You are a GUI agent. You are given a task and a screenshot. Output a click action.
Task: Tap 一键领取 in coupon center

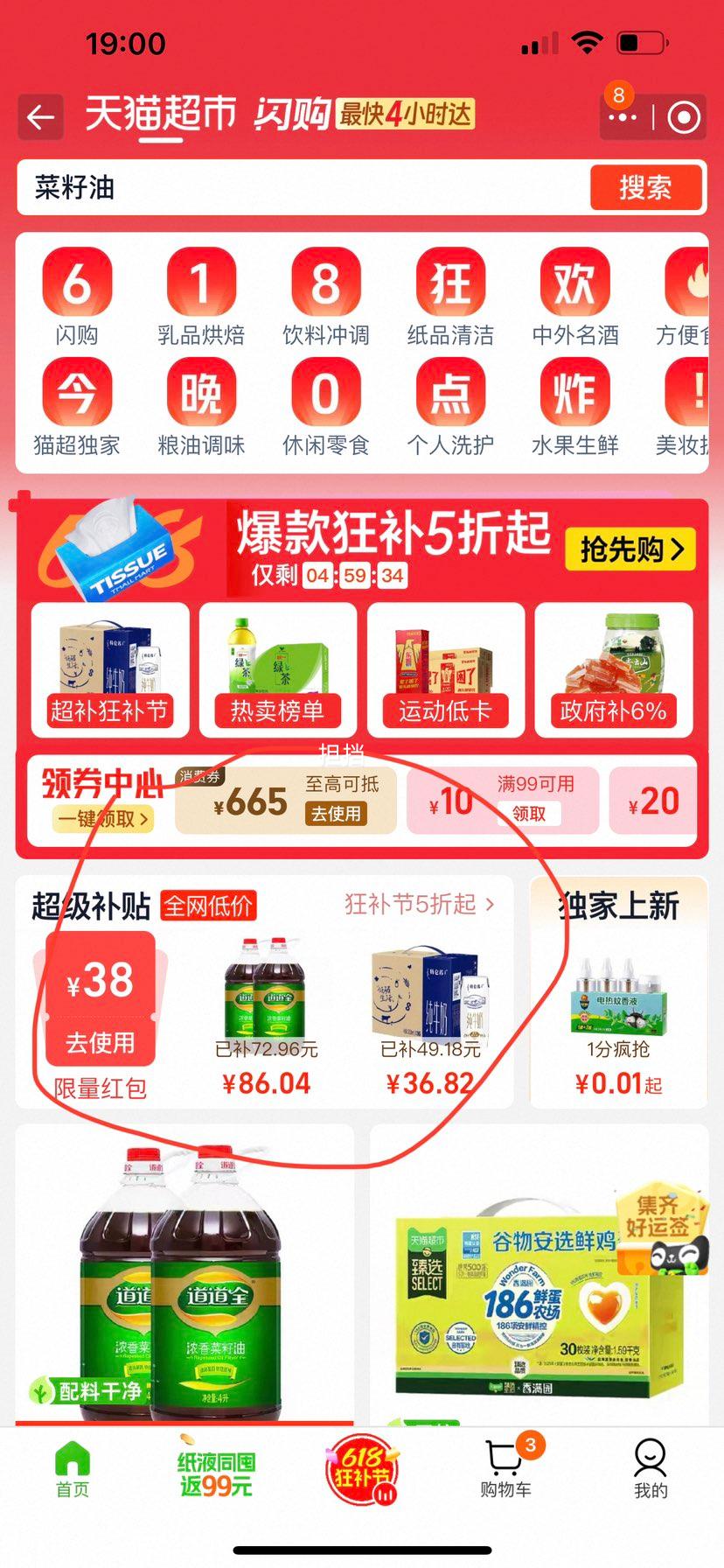click(x=103, y=819)
